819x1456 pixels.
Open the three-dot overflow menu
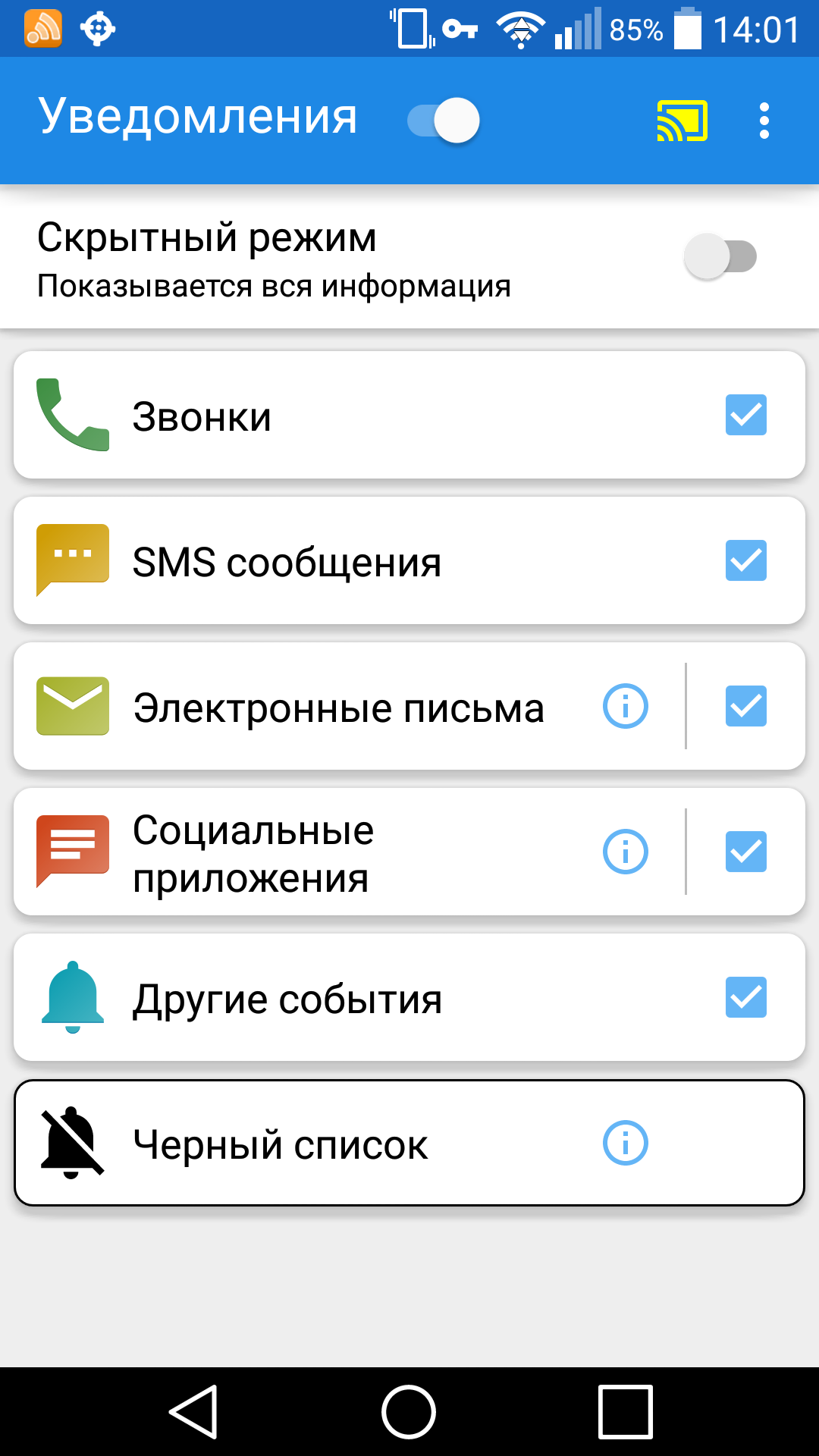pyautogui.click(x=764, y=121)
